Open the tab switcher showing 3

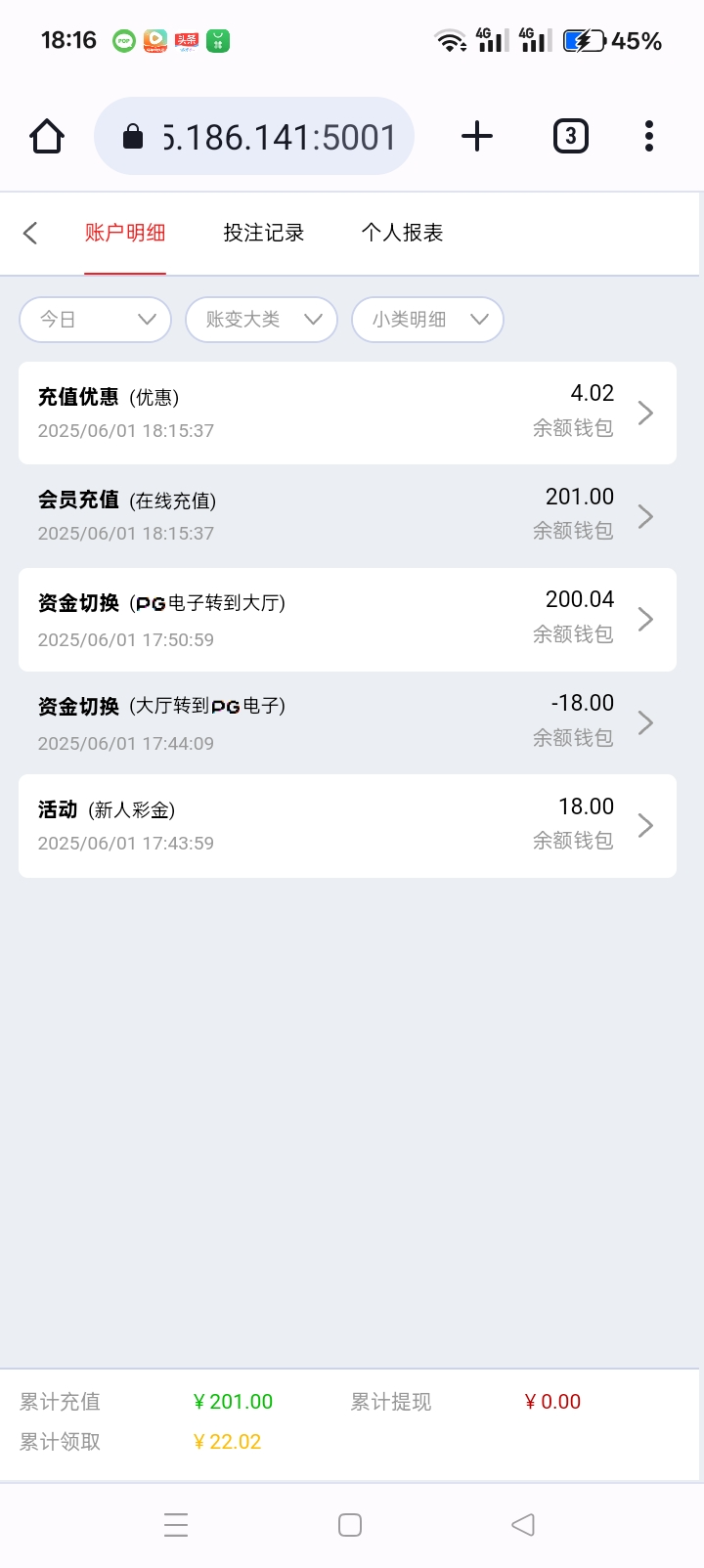[x=571, y=137]
